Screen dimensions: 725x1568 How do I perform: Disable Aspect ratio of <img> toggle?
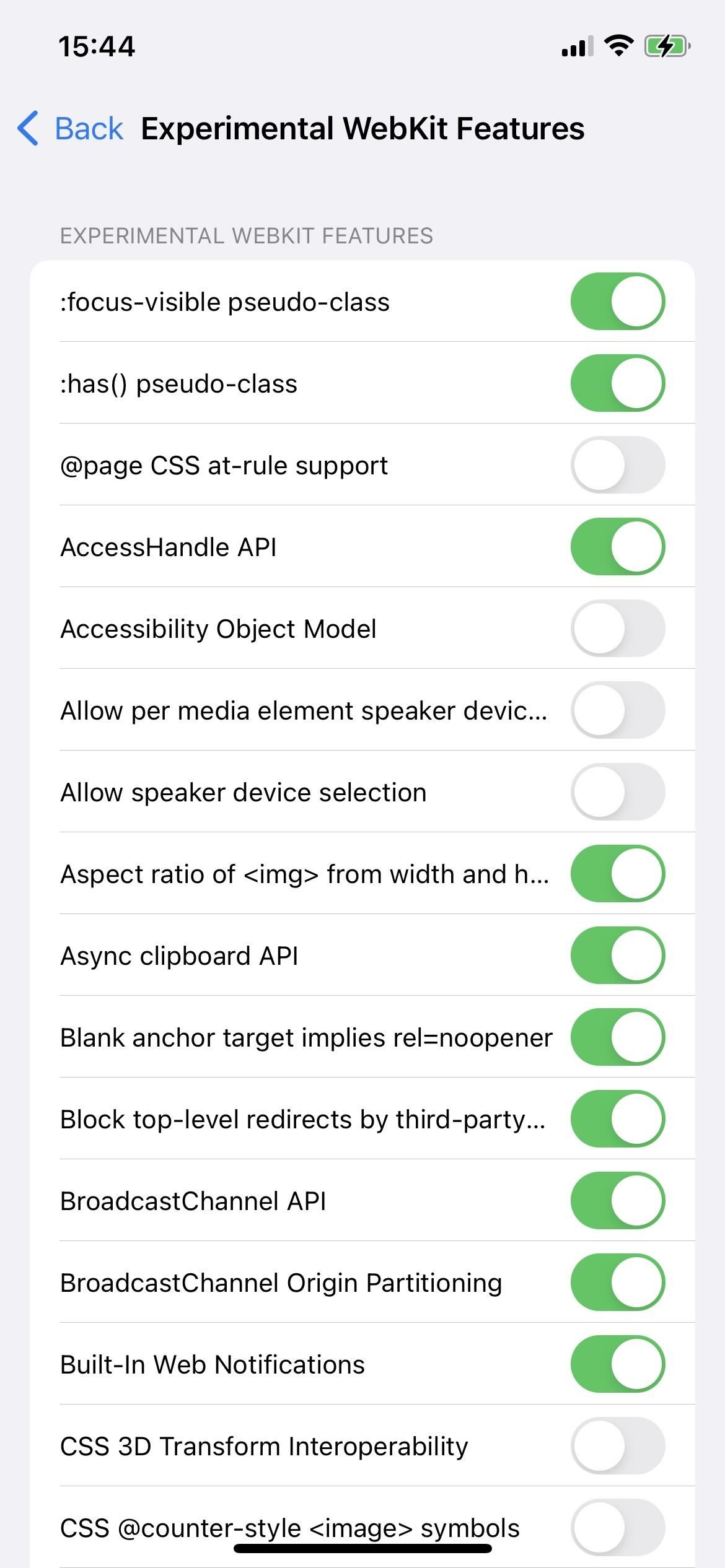coord(618,874)
